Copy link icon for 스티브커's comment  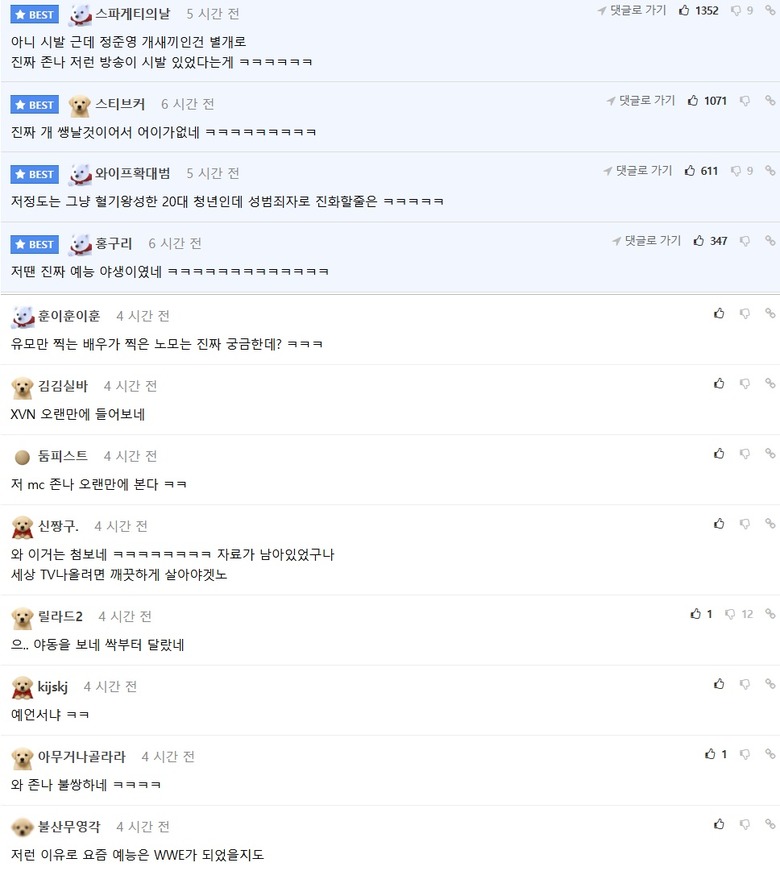pyautogui.click(x=769, y=101)
